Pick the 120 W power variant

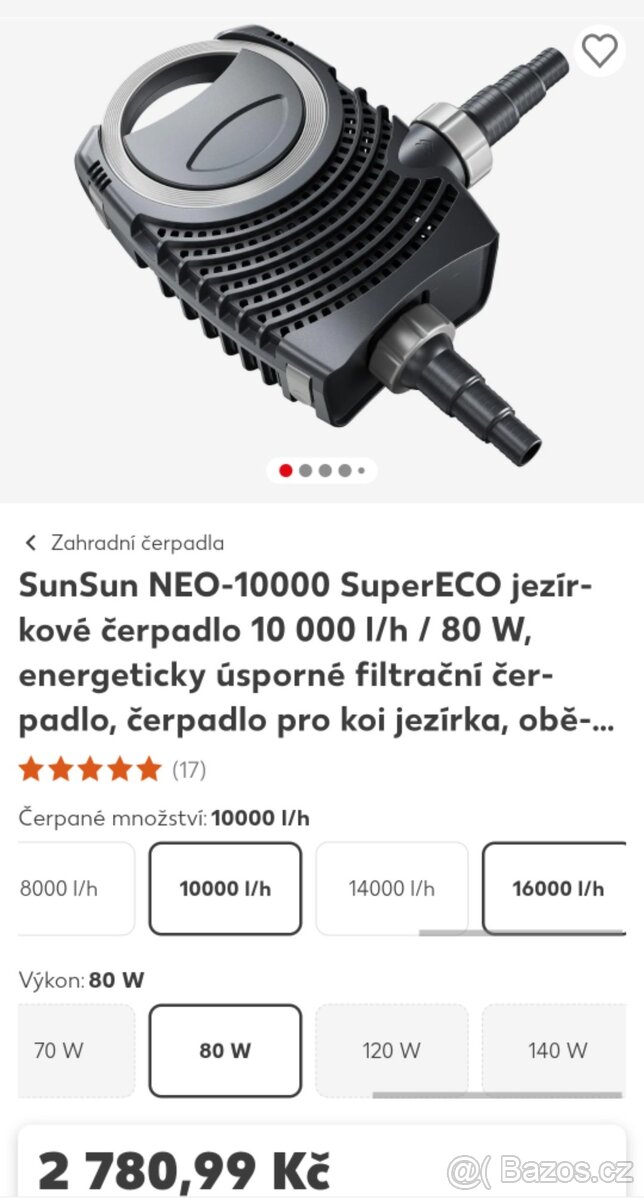pos(391,1050)
